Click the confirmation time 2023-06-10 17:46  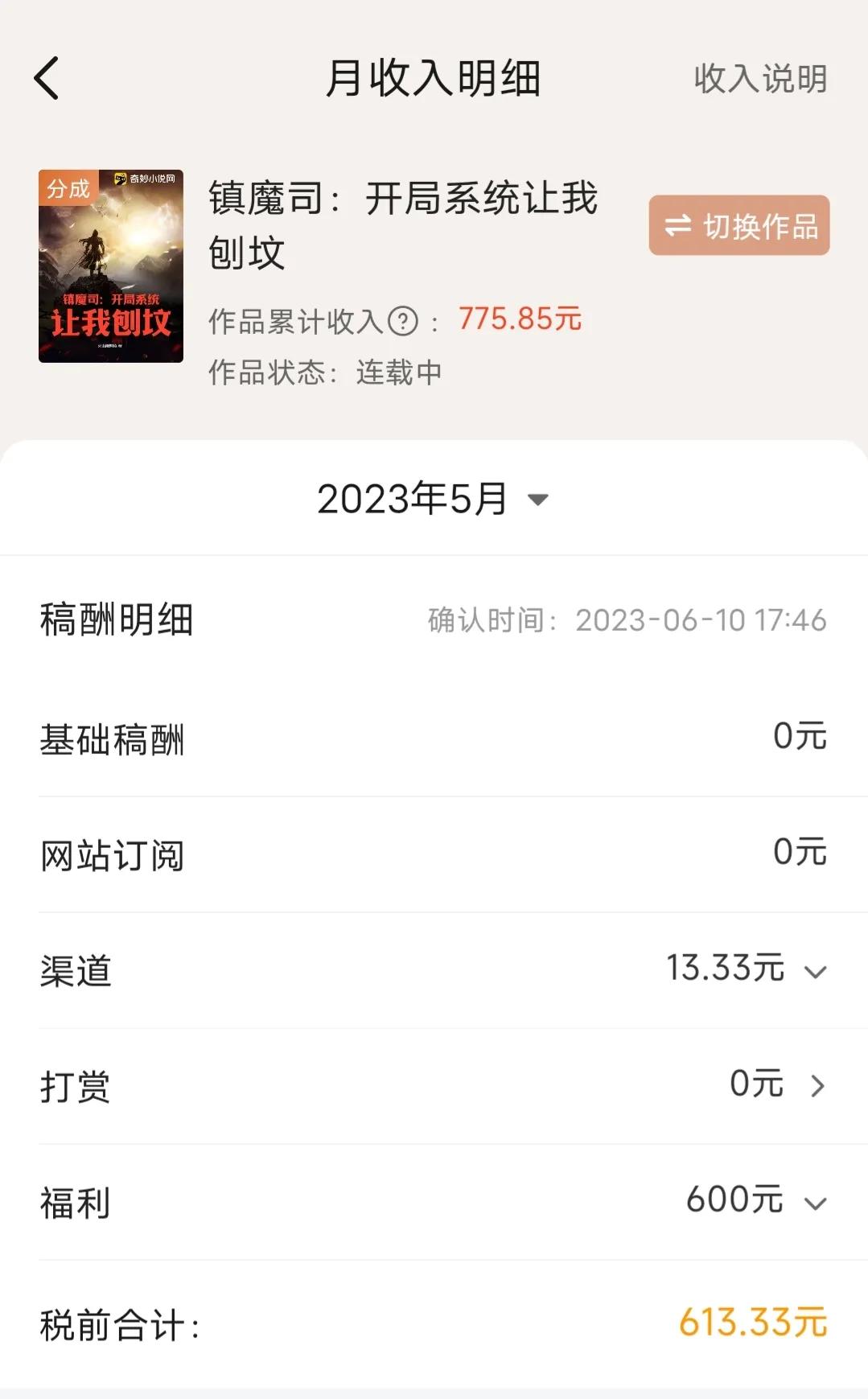coord(703,619)
